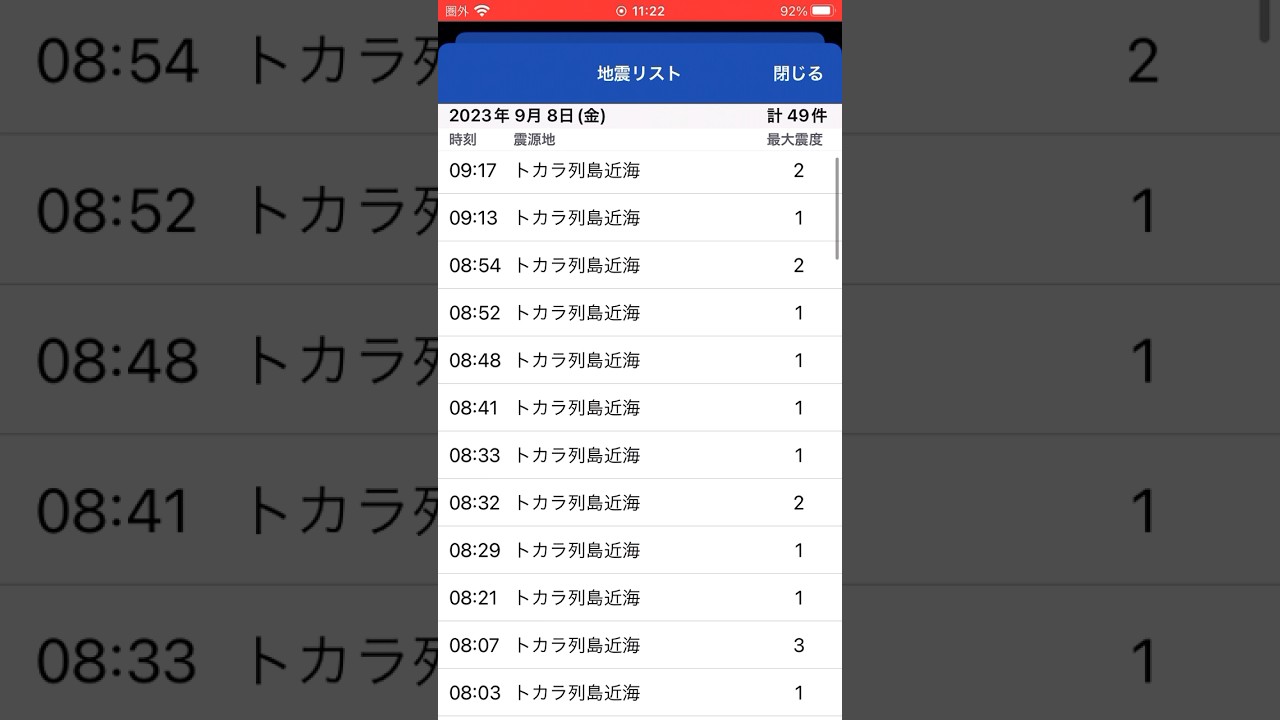View the 08:33 earthquake details
Screen dimensions: 1280x720
tap(638, 455)
